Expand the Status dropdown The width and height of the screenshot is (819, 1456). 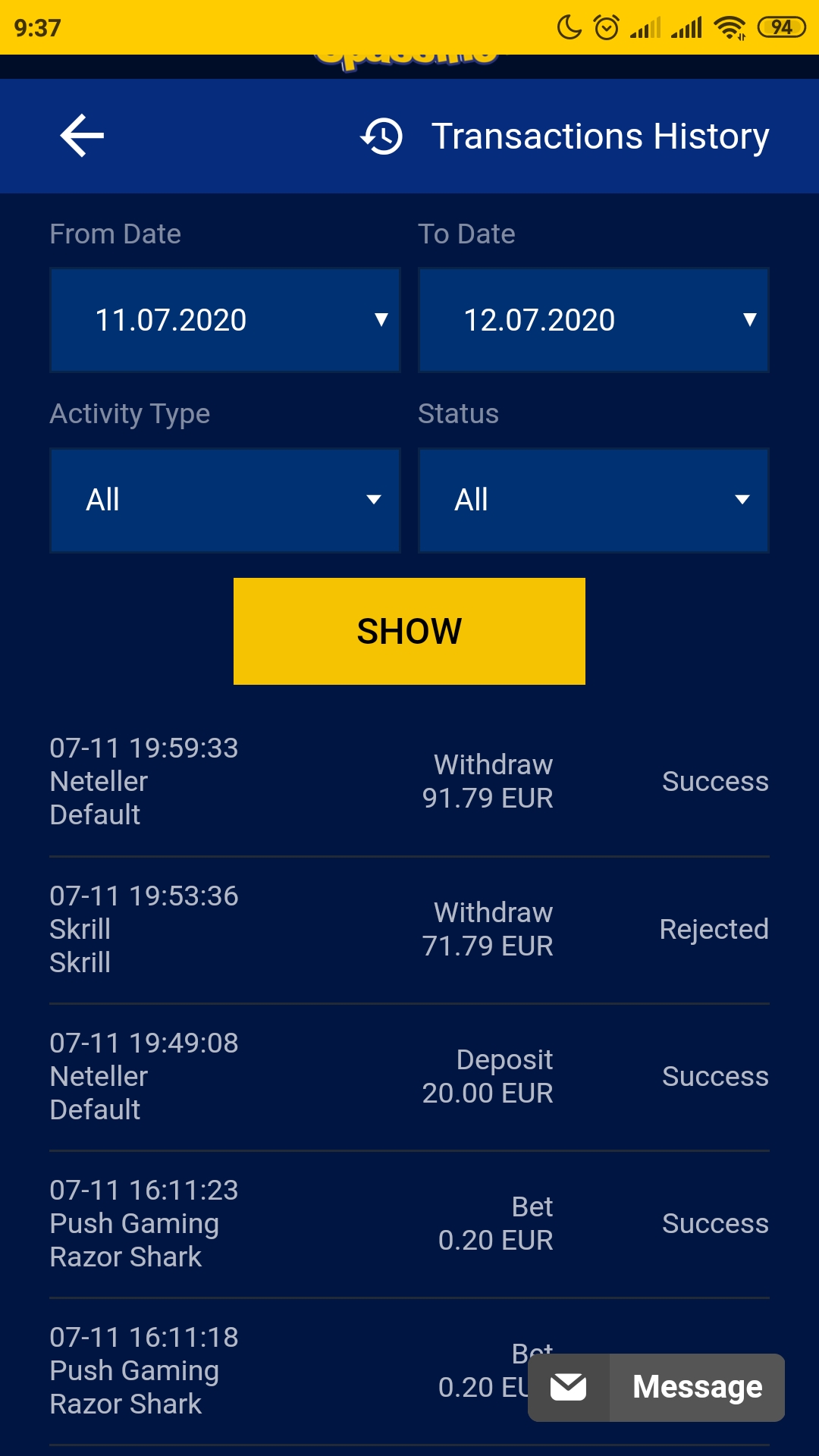click(x=593, y=500)
